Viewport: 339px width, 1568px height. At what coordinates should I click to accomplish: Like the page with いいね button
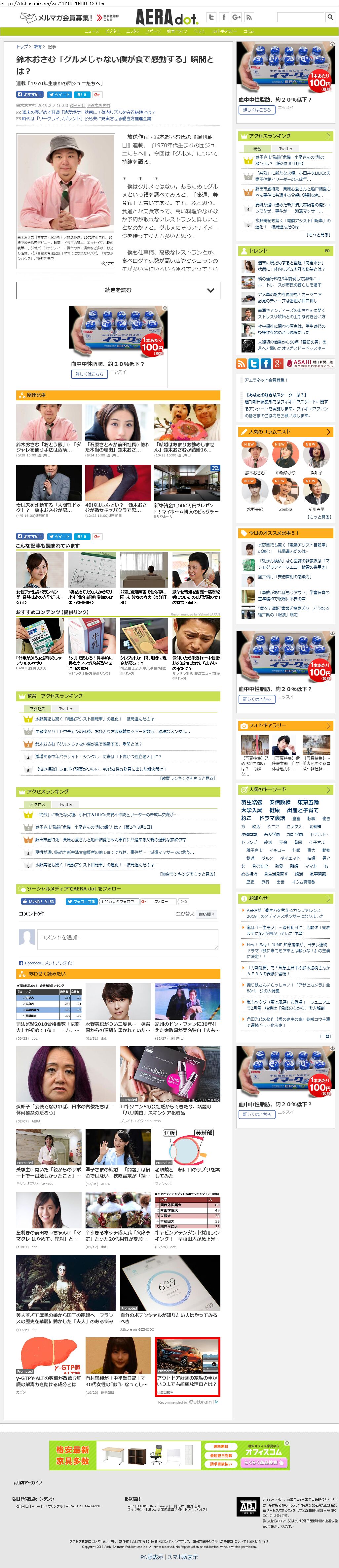tap(38, 901)
